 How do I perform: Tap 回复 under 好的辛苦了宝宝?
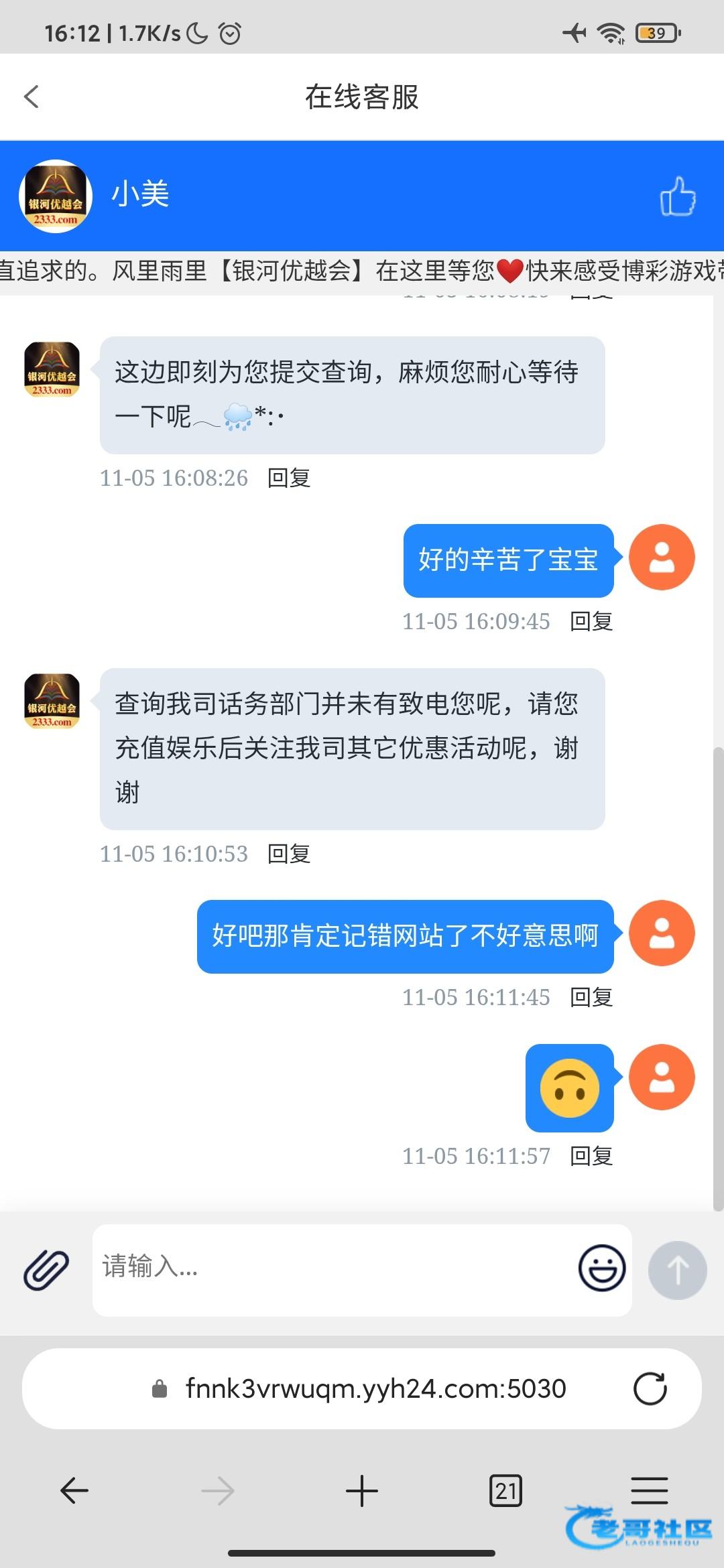[591, 621]
